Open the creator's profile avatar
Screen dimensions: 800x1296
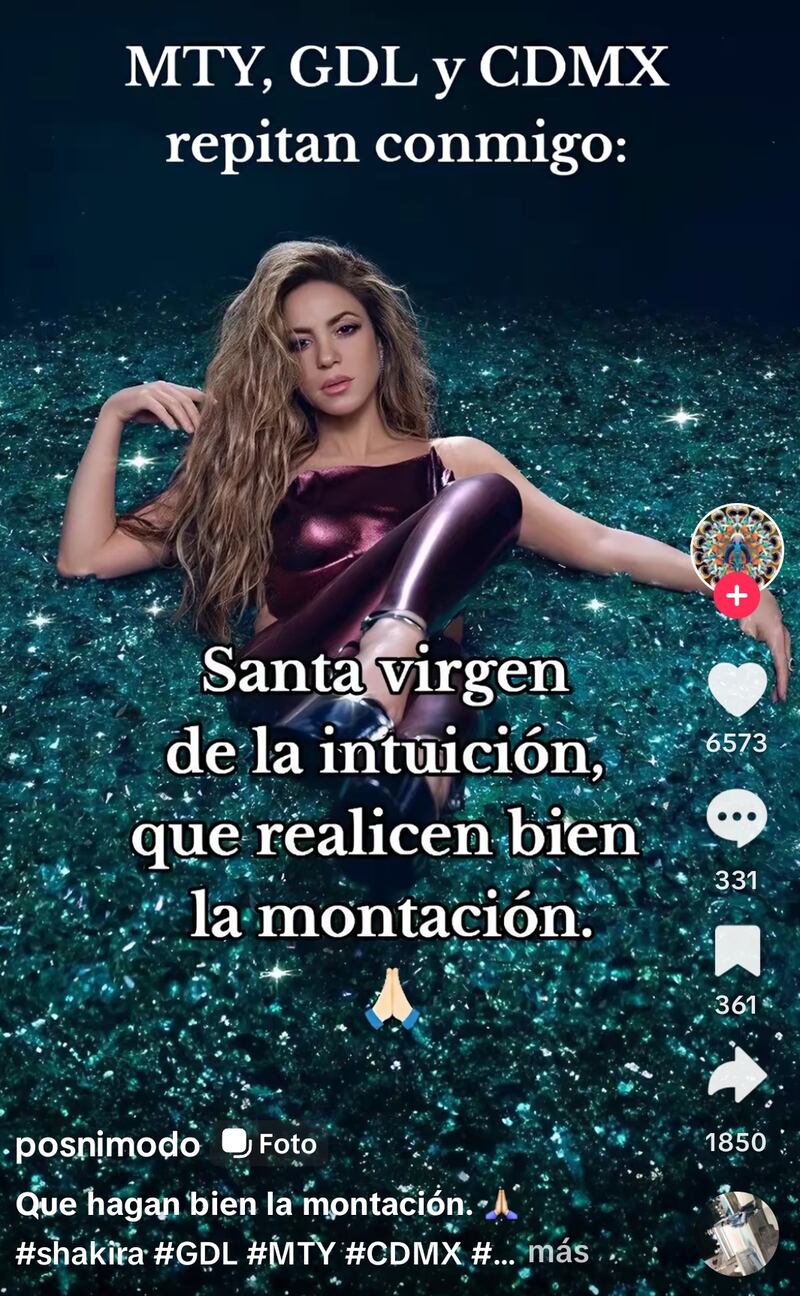pyautogui.click(x=737, y=548)
